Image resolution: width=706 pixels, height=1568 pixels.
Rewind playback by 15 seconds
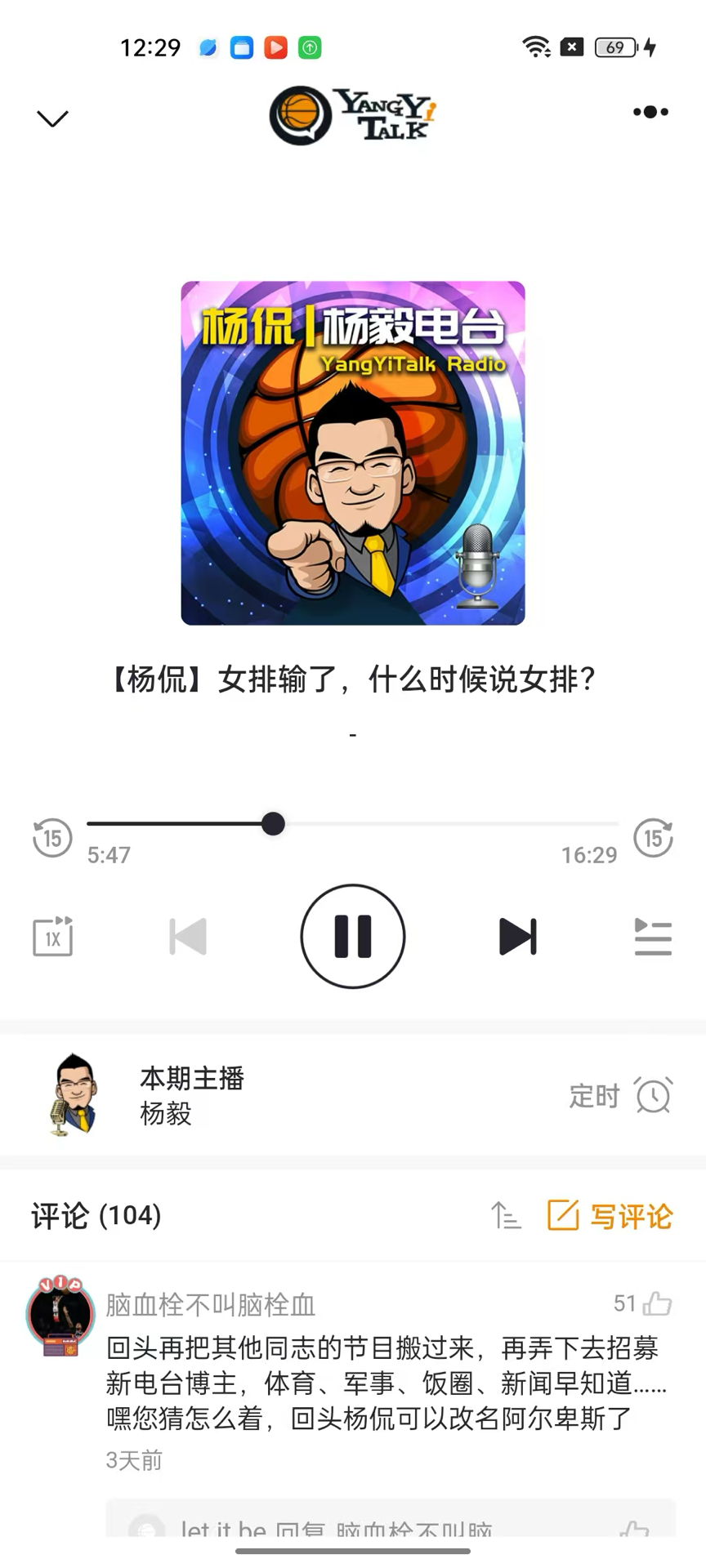pos(51,838)
